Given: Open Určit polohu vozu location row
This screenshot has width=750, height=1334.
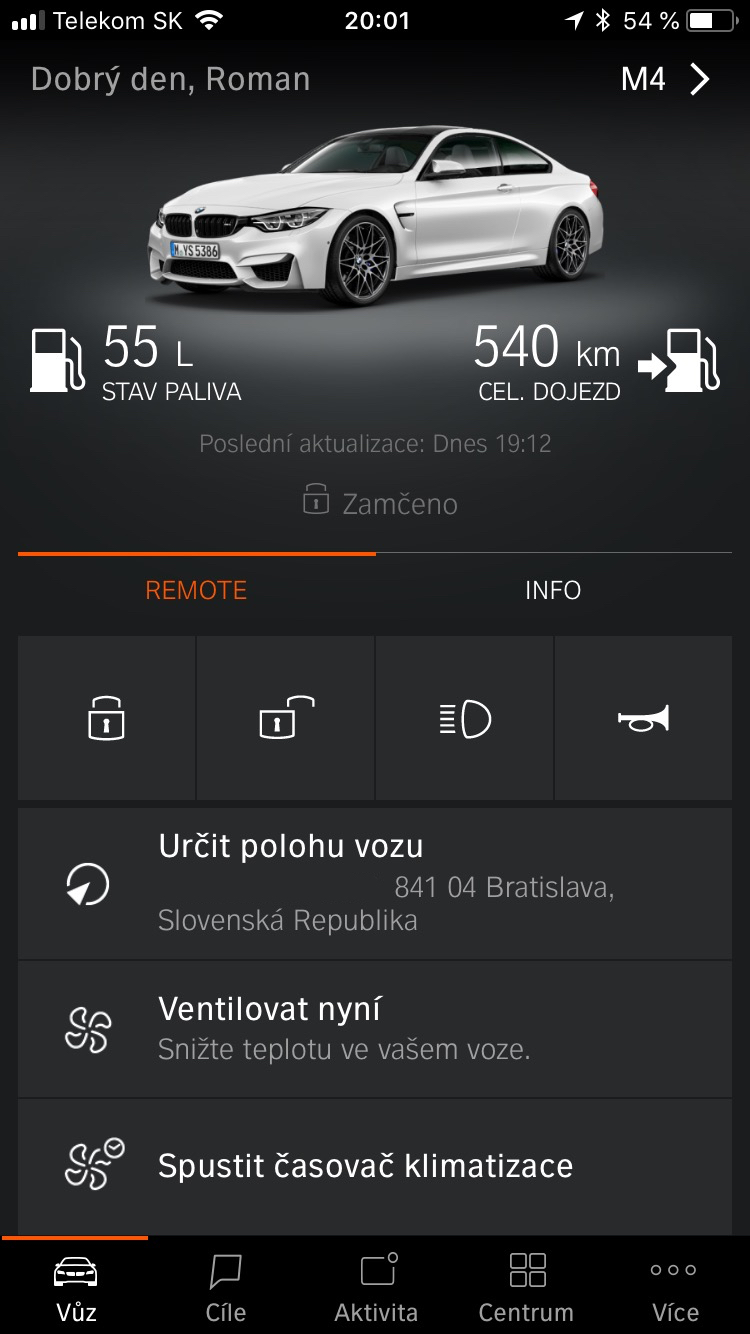Looking at the screenshot, I should click(375, 885).
